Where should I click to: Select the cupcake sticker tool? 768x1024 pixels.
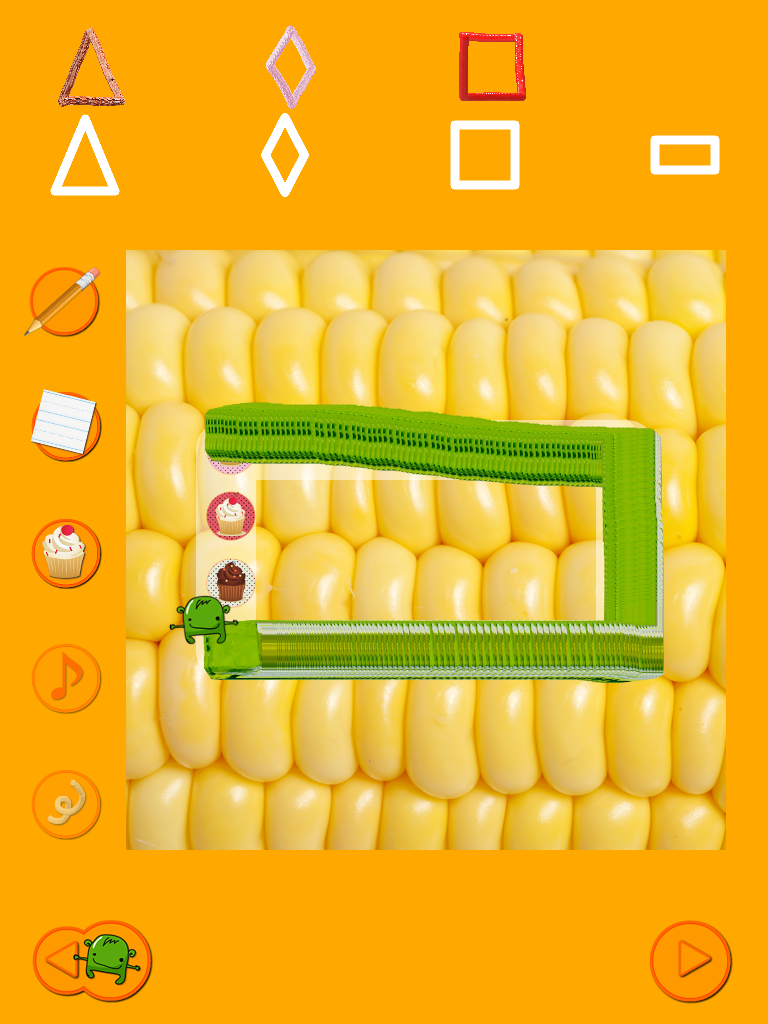point(66,553)
